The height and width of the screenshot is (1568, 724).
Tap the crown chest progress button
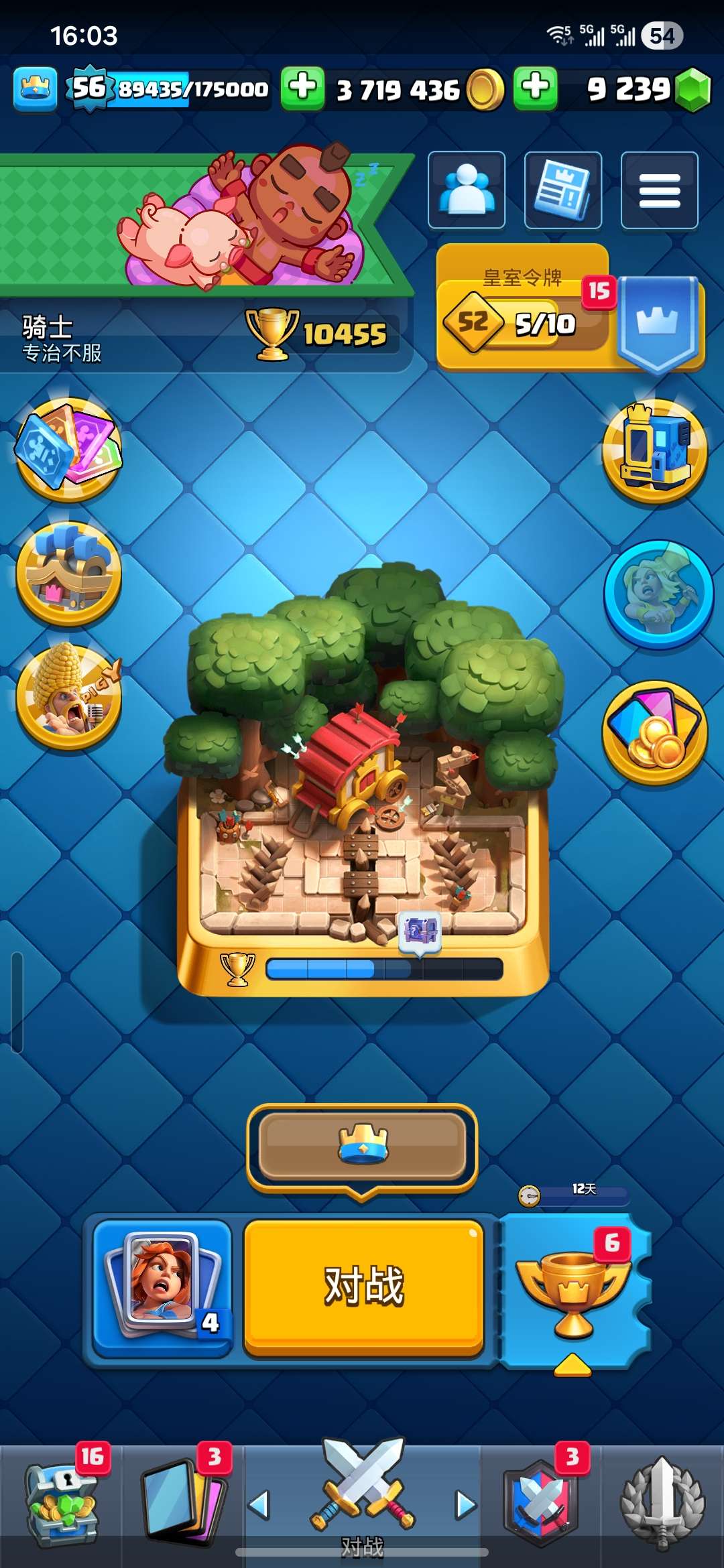362,1147
